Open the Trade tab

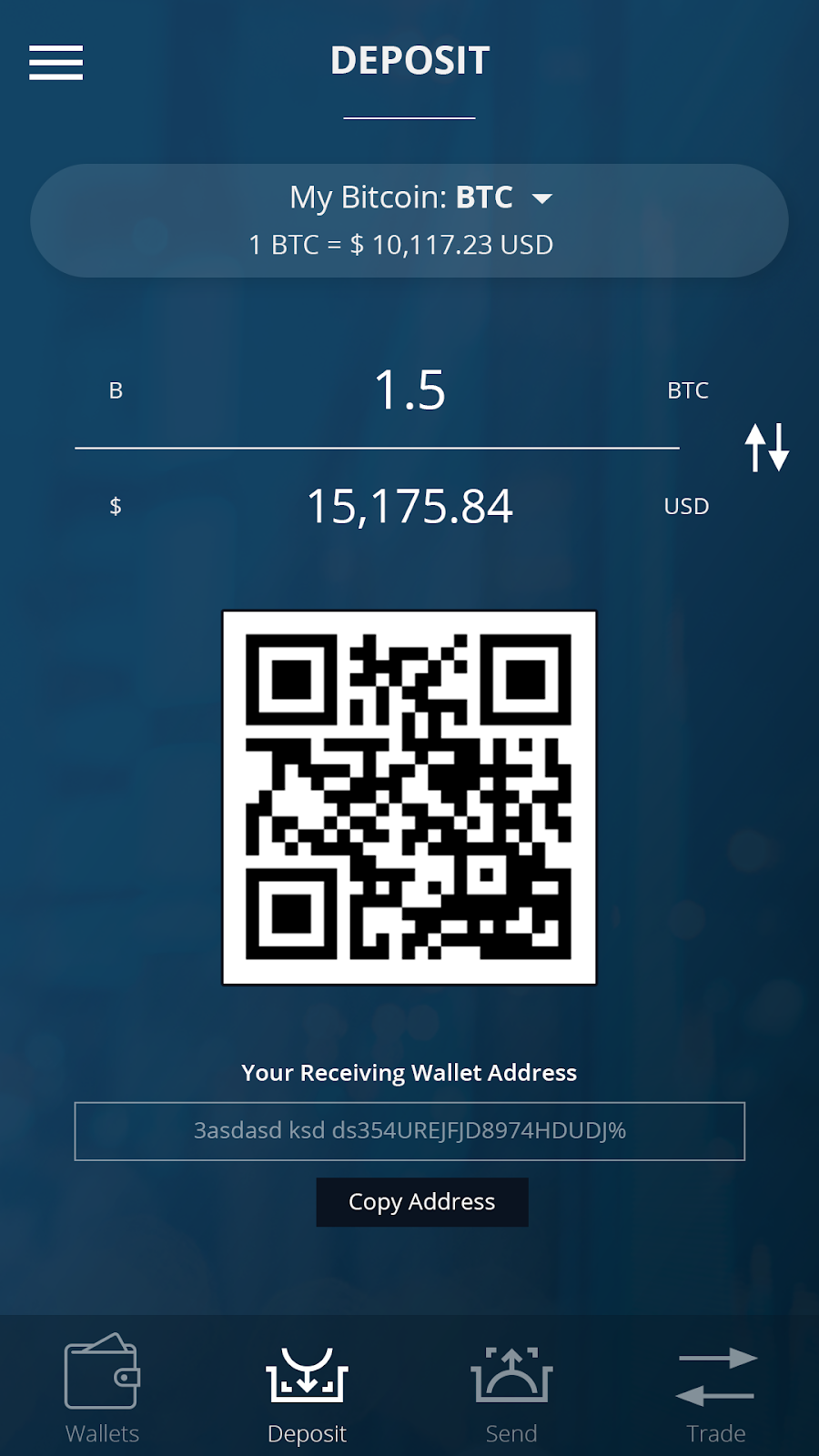(x=716, y=1389)
